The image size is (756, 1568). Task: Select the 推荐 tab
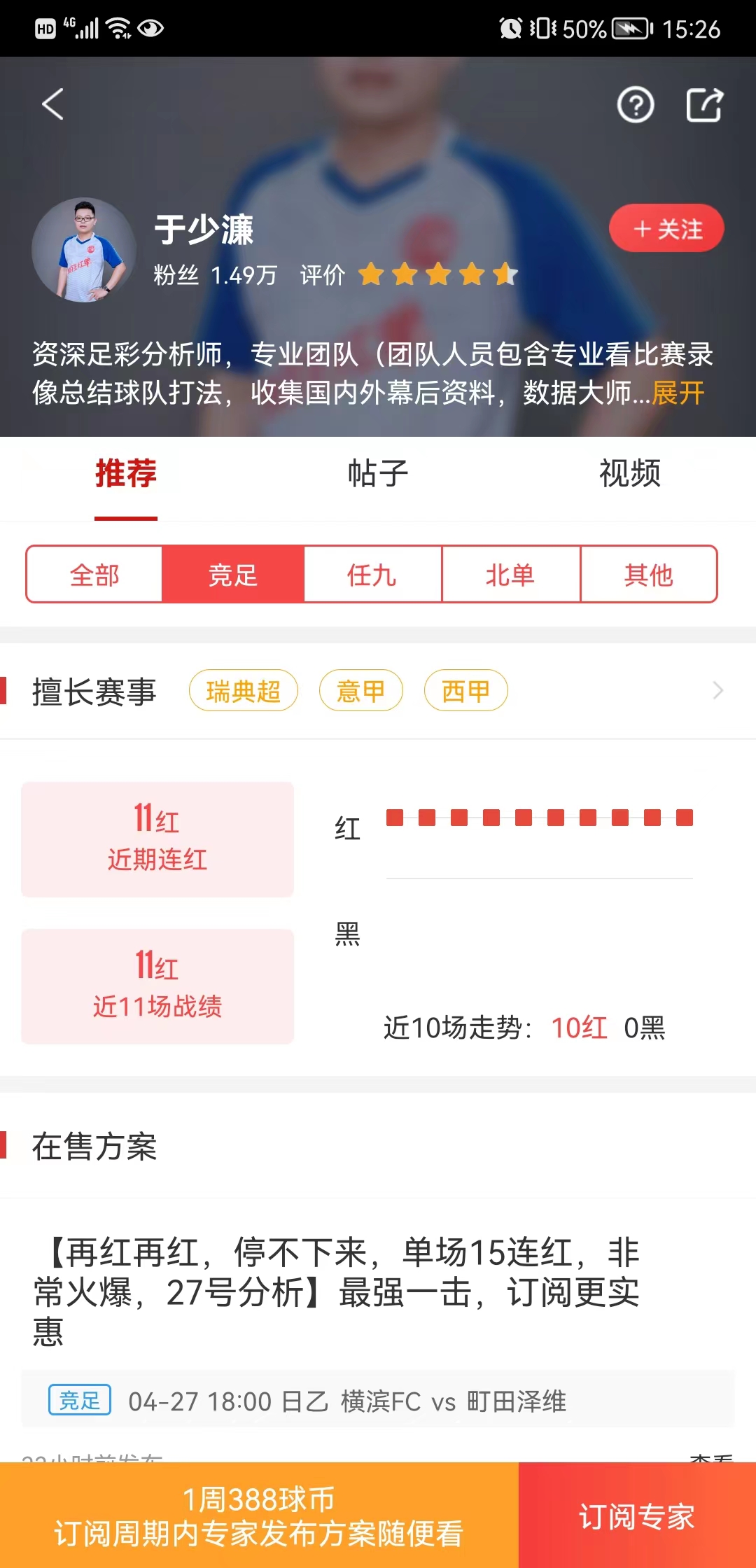click(x=126, y=474)
